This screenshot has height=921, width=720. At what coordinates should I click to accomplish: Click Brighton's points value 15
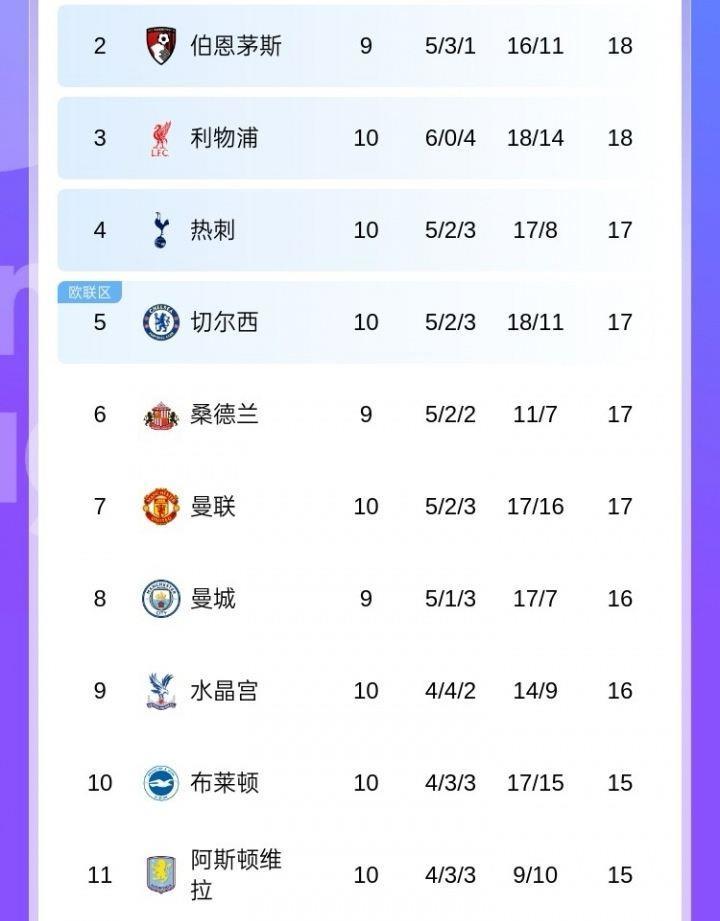tap(621, 783)
